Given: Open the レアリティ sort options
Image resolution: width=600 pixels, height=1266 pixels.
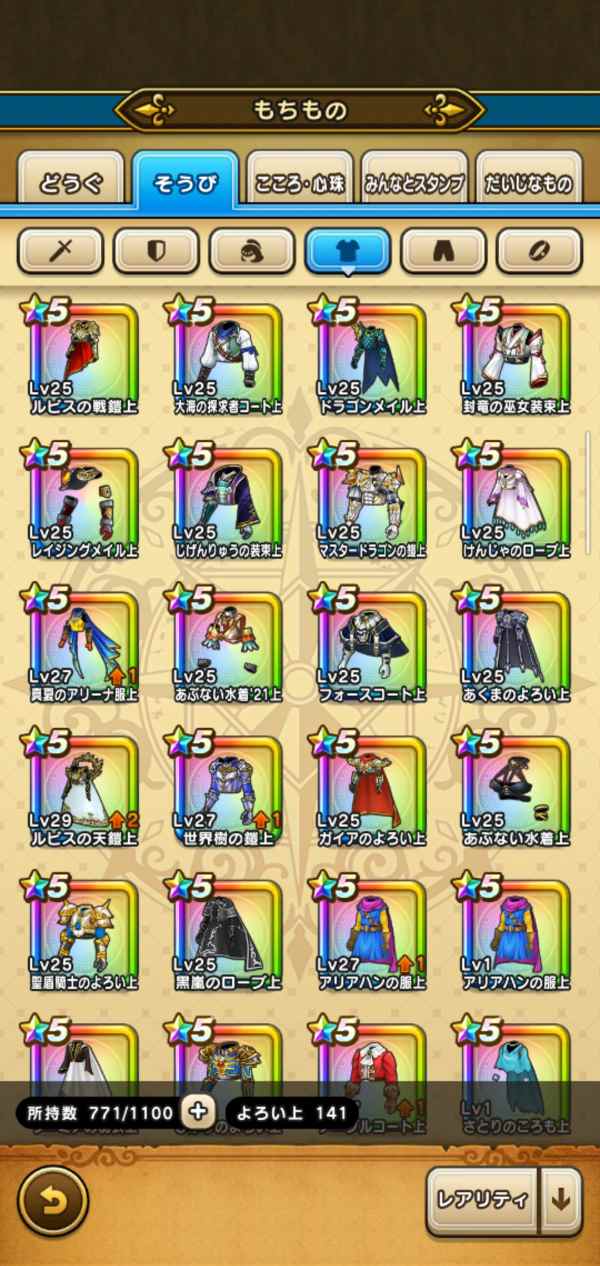Looking at the screenshot, I should pos(482,1201).
